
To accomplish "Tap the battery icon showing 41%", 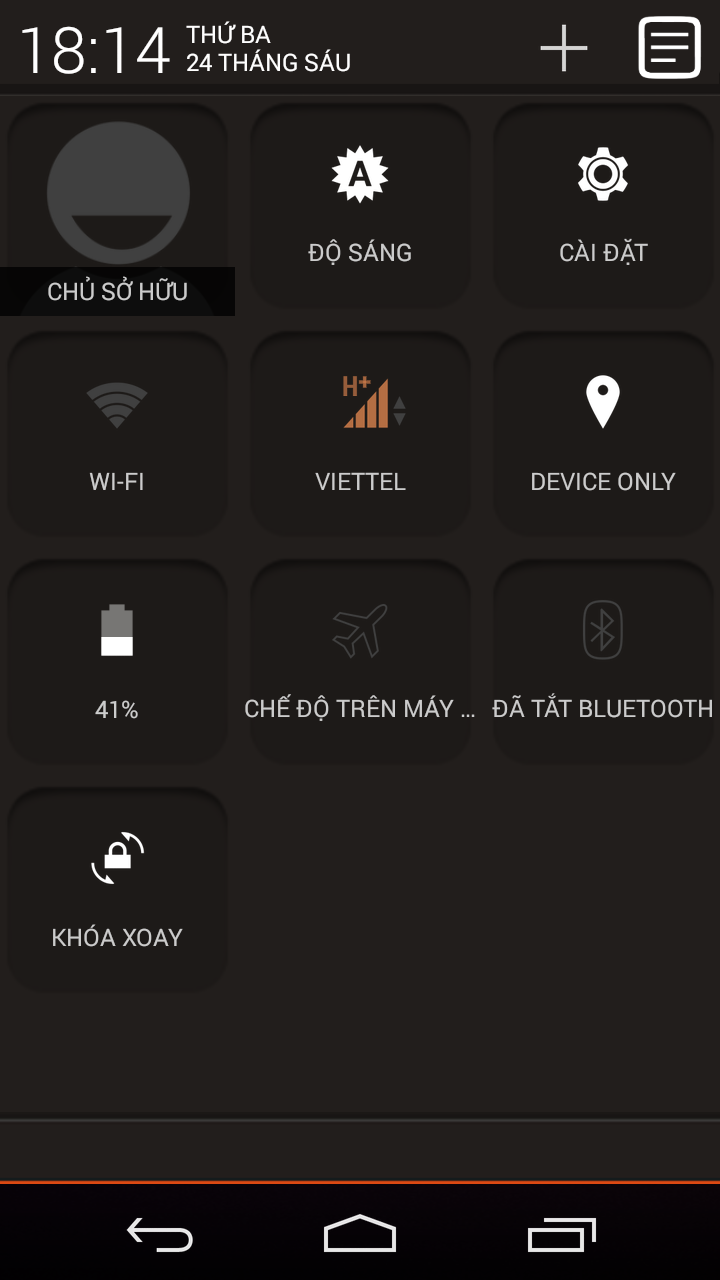I will click(117, 630).
